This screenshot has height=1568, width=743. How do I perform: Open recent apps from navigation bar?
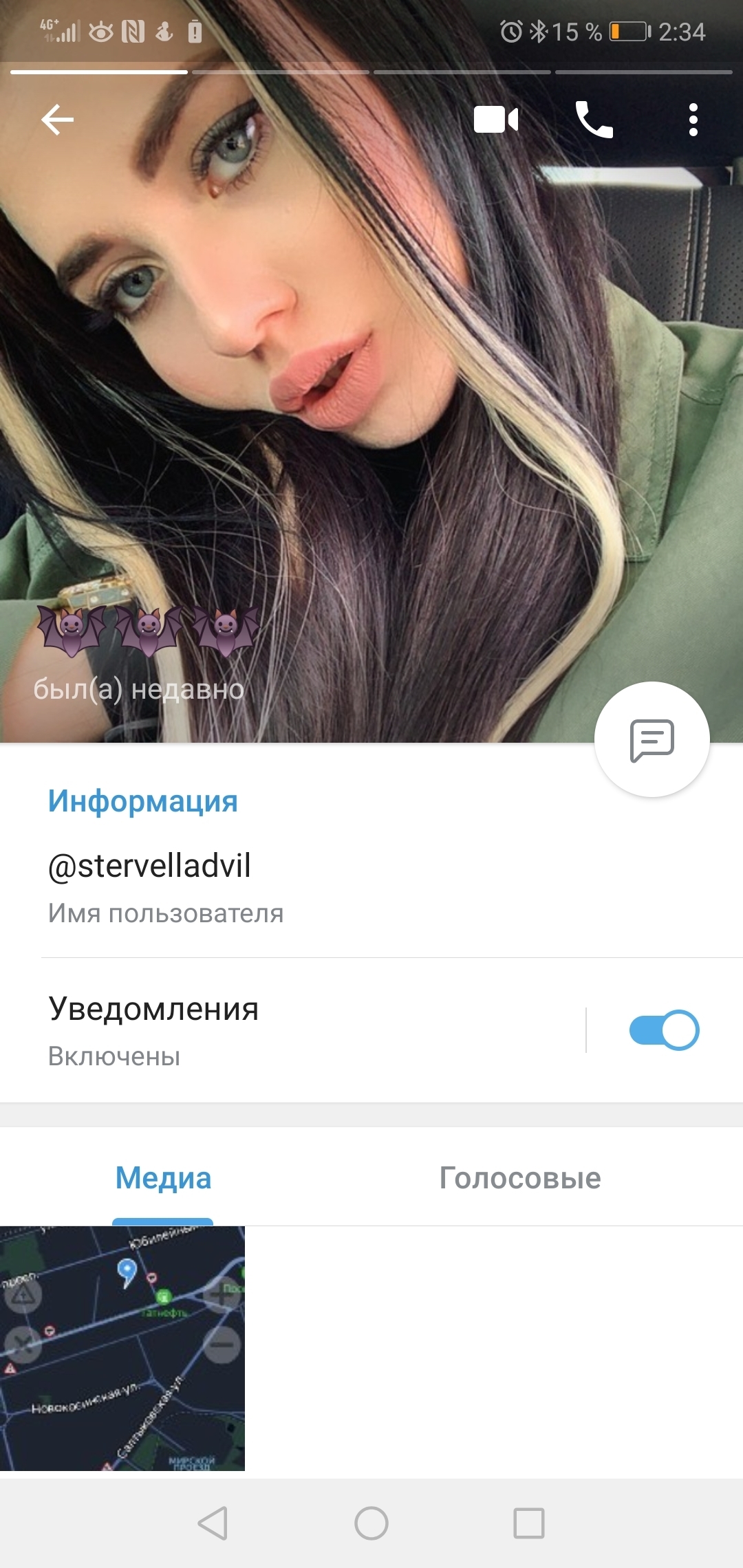(x=529, y=1523)
